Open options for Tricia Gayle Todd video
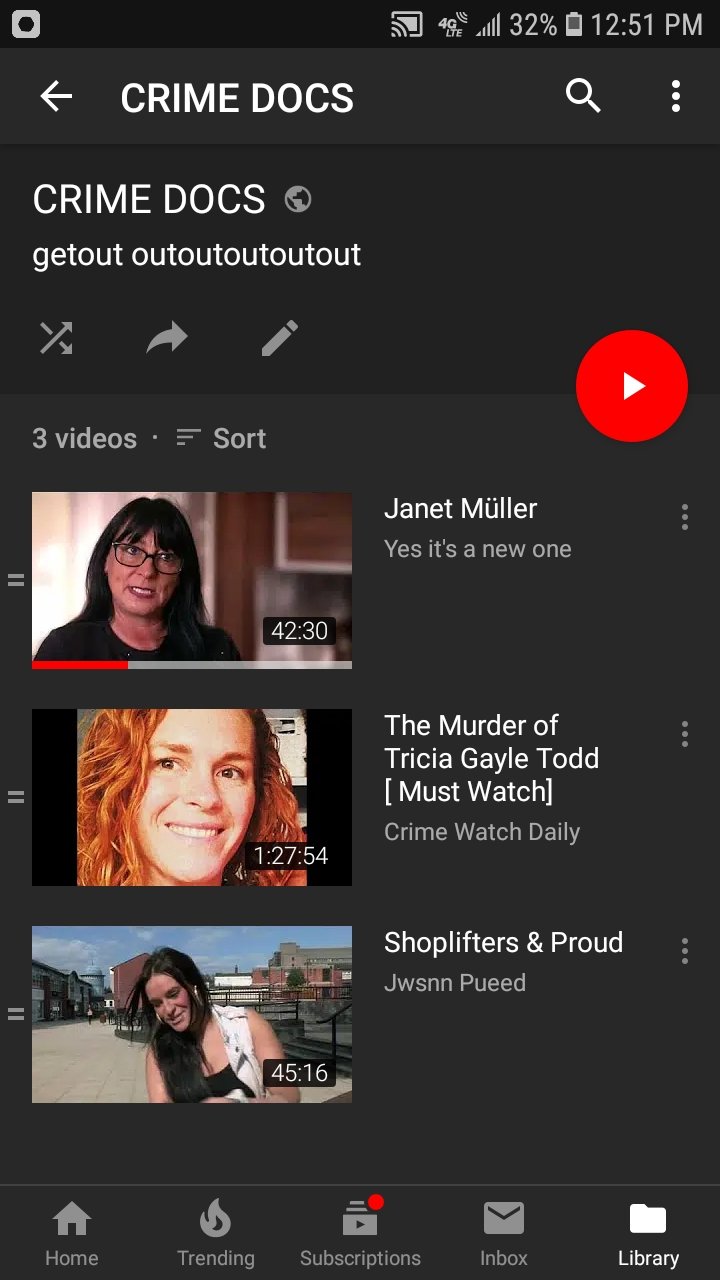The image size is (720, 1280). pos(684,734)
